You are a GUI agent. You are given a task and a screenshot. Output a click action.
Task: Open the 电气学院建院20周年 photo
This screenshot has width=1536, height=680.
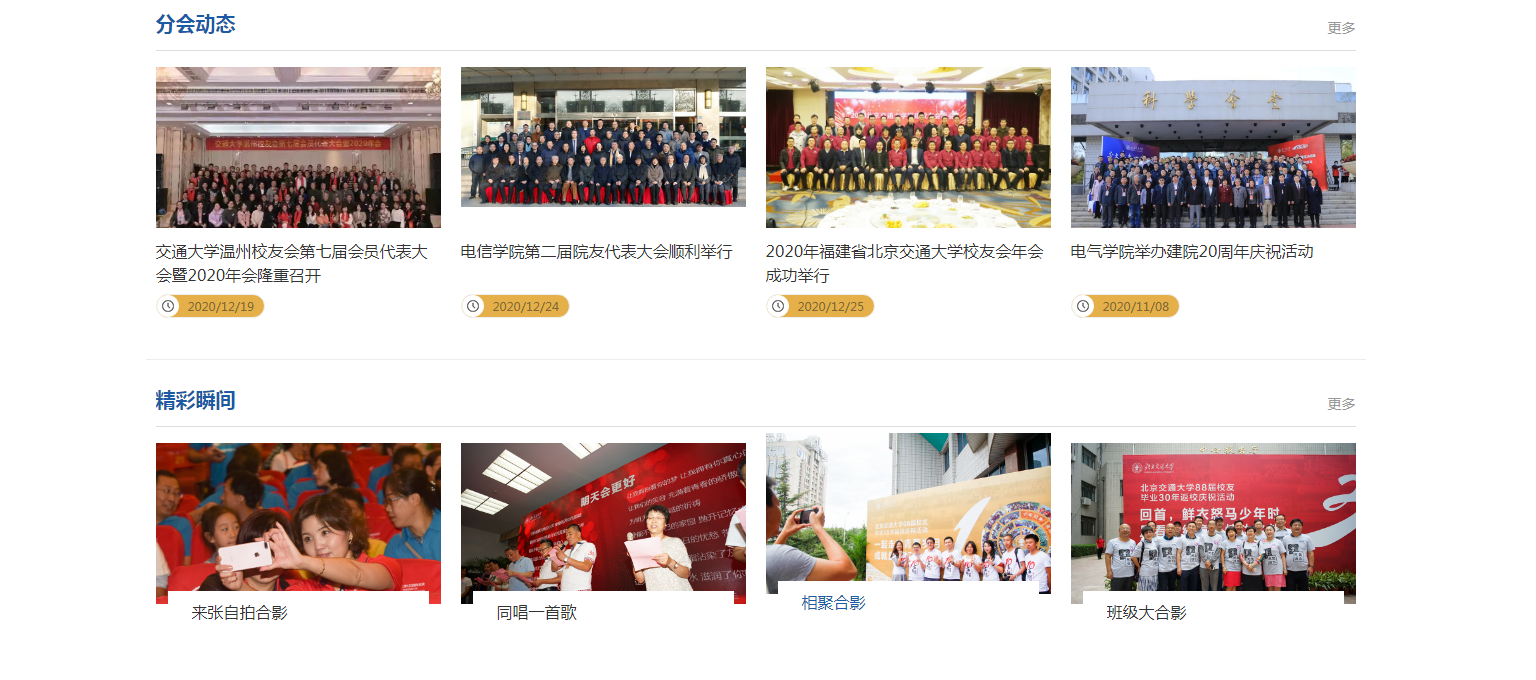[x=1213, y=147]
